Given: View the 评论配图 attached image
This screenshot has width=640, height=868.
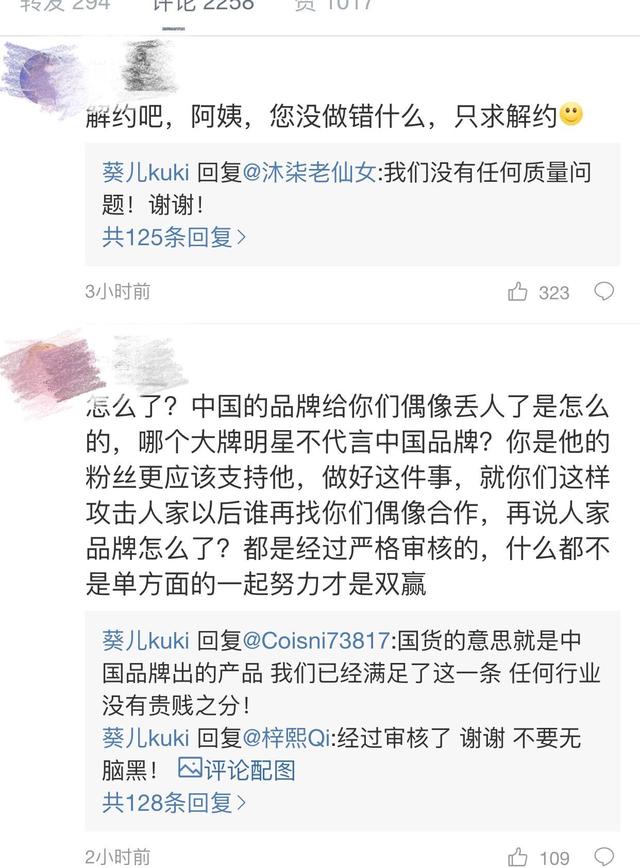Looking at the screenshot, I should 237,769.
